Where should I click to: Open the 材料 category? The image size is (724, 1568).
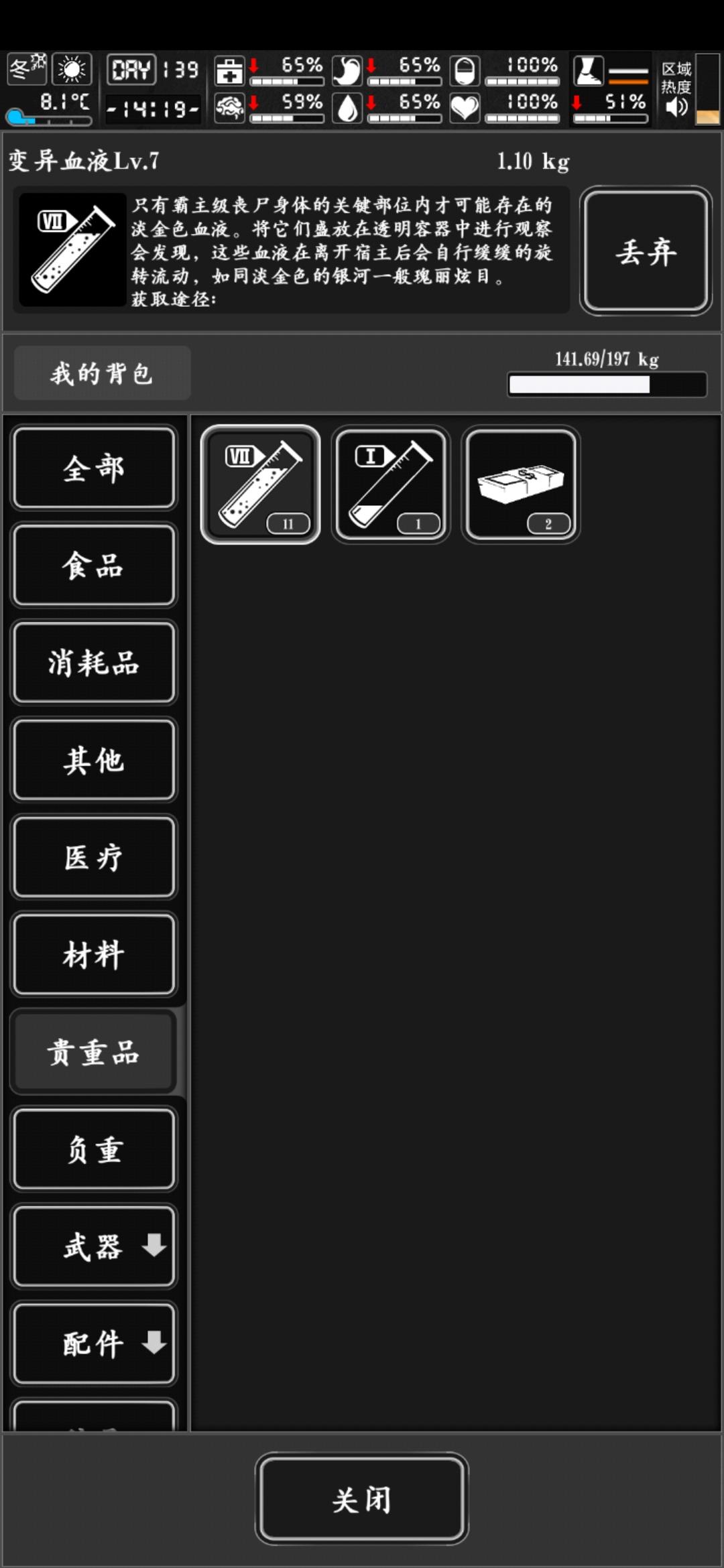[x=94, y=955]
